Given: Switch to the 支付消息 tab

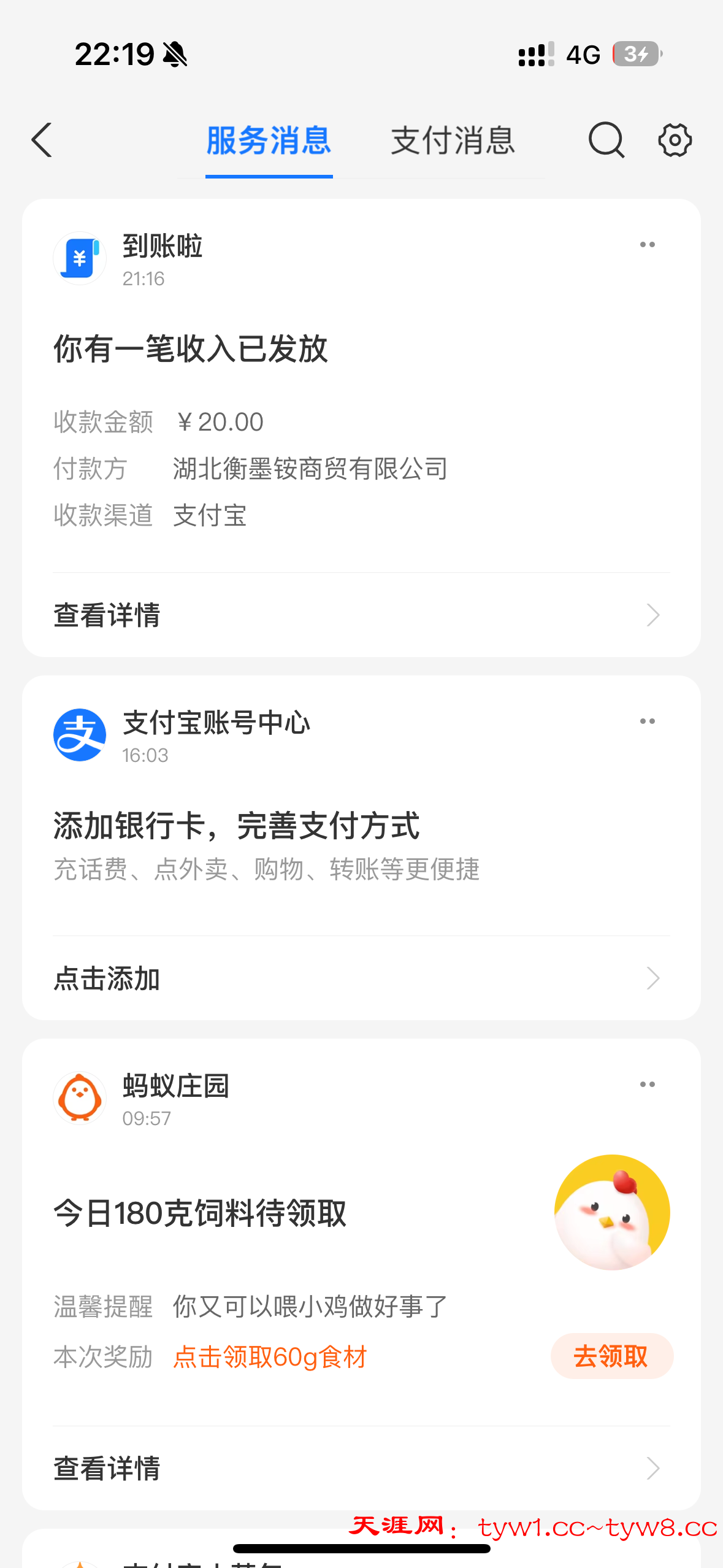Looking at the screenshot, I should 453,140.
